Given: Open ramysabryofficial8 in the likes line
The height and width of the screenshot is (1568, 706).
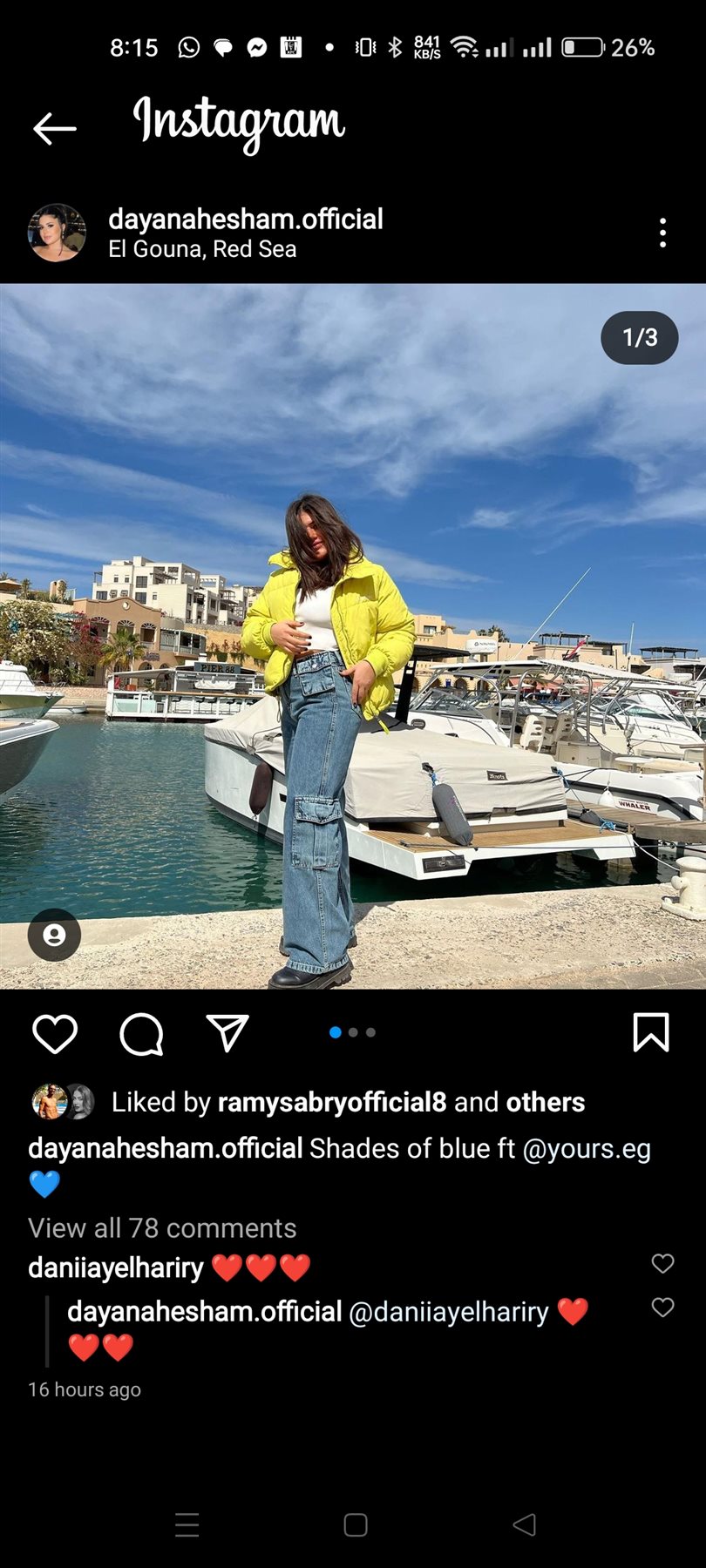Looking at the screenshot, I should coord(331,1102).
